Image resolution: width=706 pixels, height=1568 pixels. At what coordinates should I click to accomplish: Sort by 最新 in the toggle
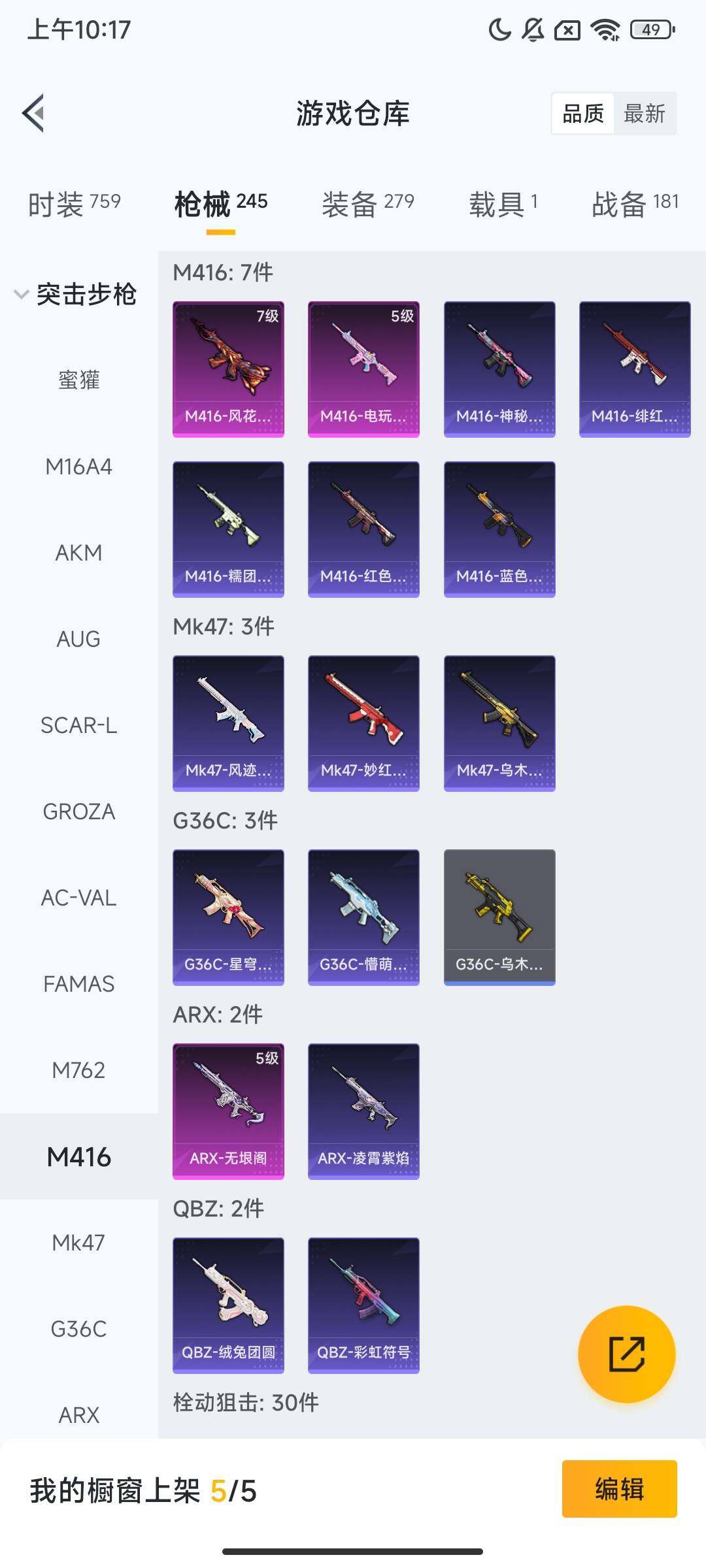tap(644, 114)
